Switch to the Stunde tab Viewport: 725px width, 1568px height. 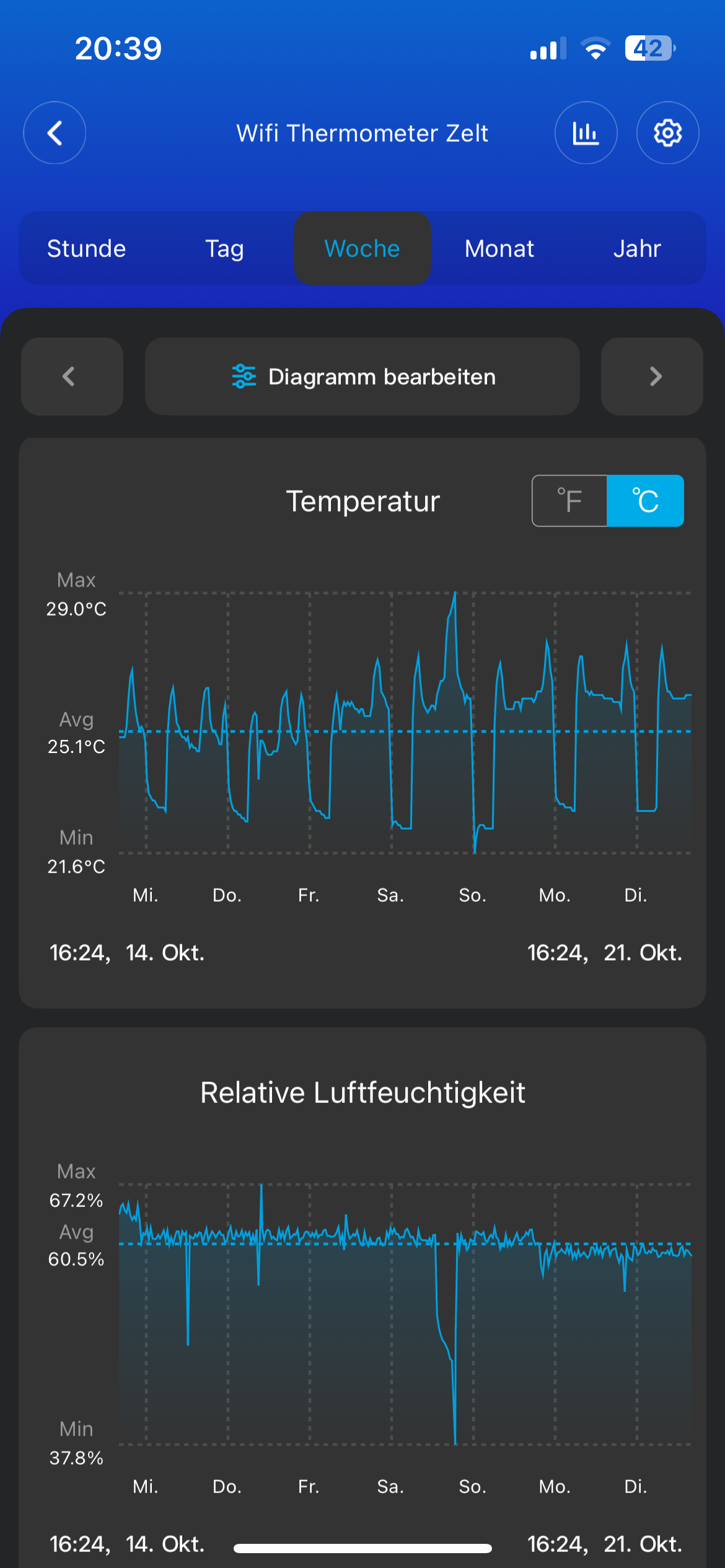click(87, 248)
